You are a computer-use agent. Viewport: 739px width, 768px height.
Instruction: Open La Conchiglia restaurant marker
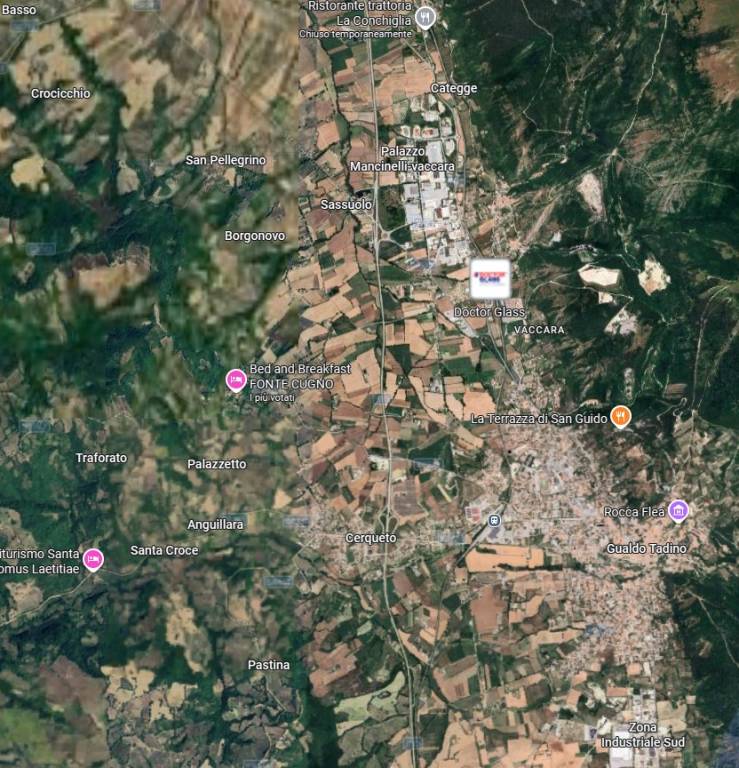pos(426,17)
